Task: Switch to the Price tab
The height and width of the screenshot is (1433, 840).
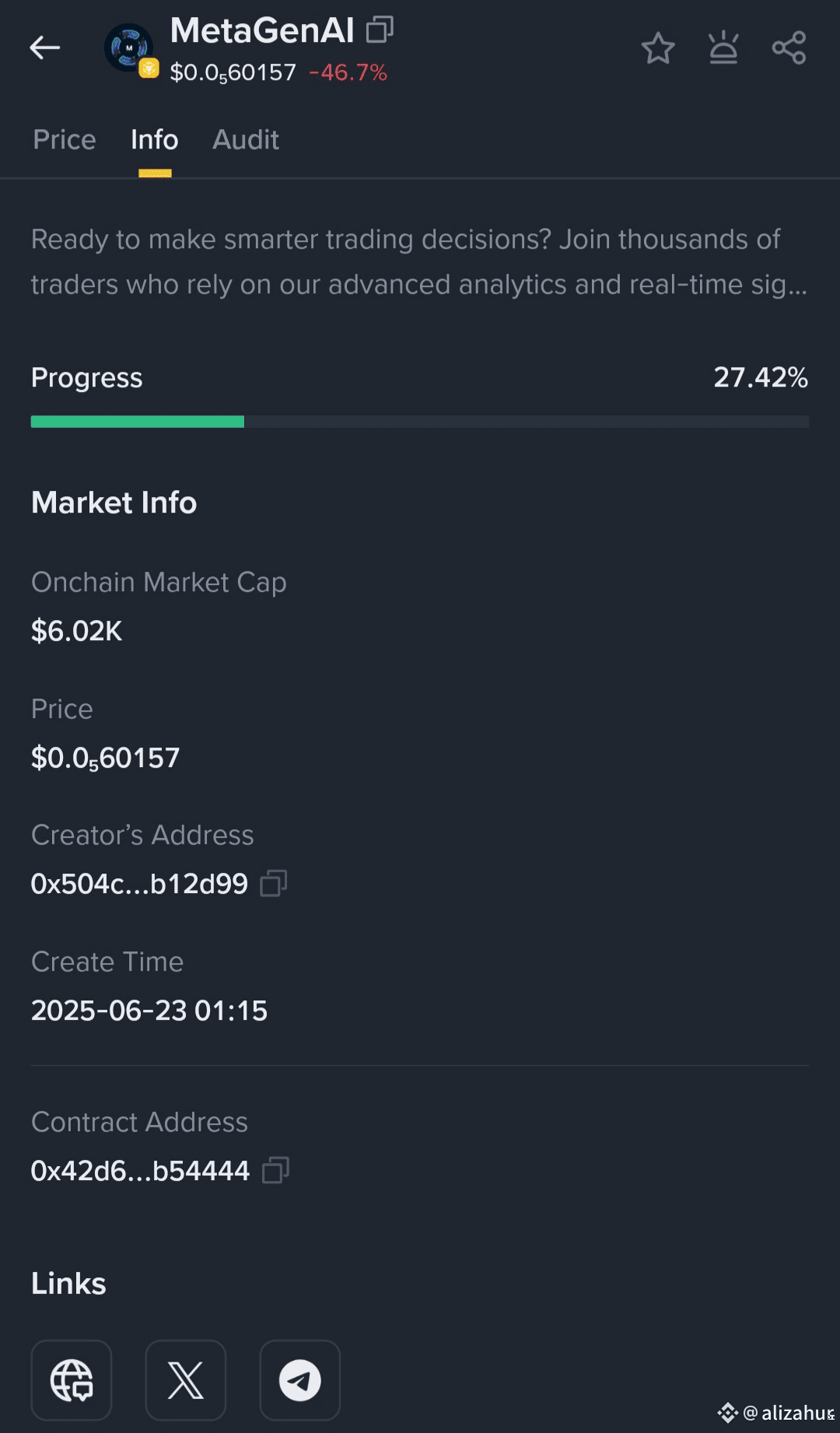Action: (x=65, y=140)
